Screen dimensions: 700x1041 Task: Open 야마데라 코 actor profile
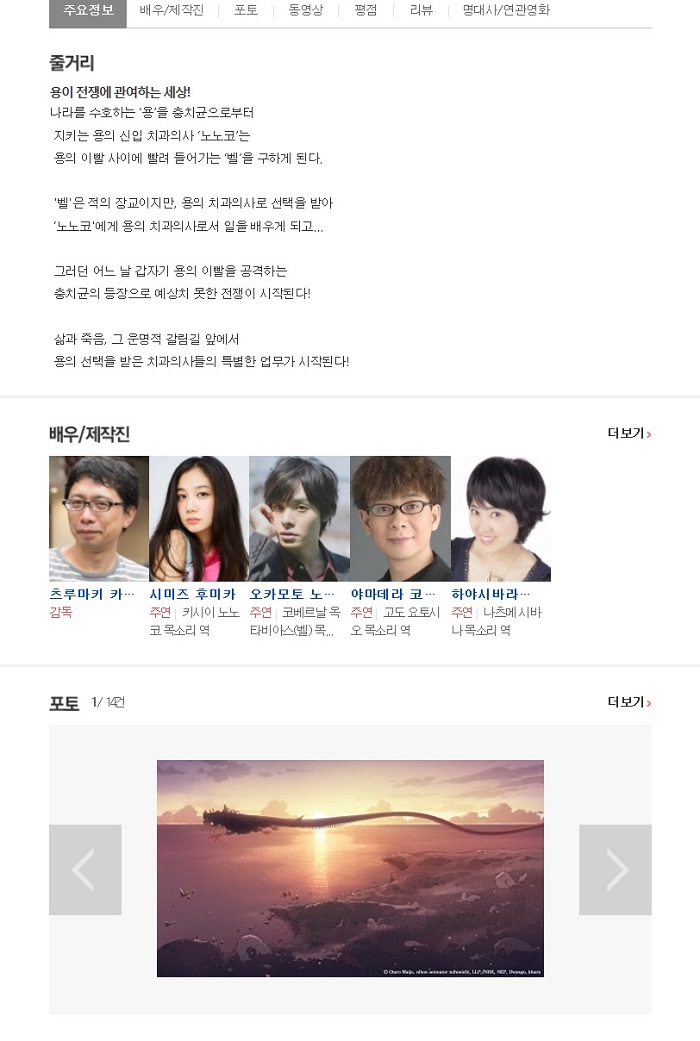pos(400,518)
